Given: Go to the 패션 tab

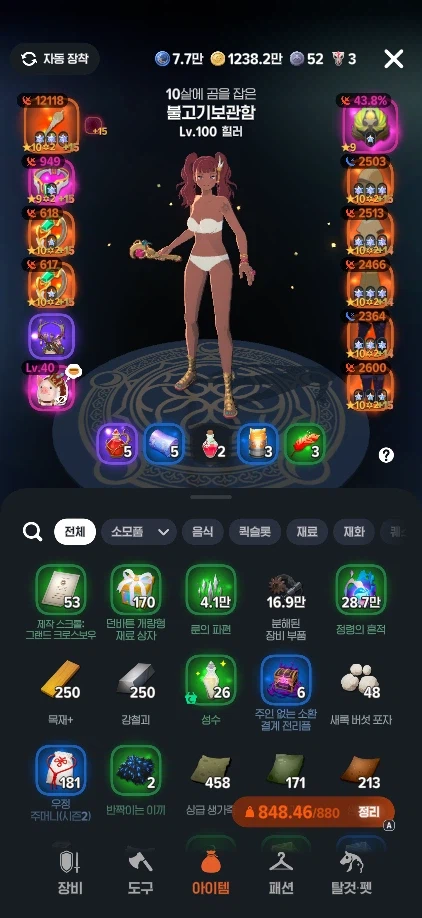Looking at the screenshot, I should coord(281,873).
